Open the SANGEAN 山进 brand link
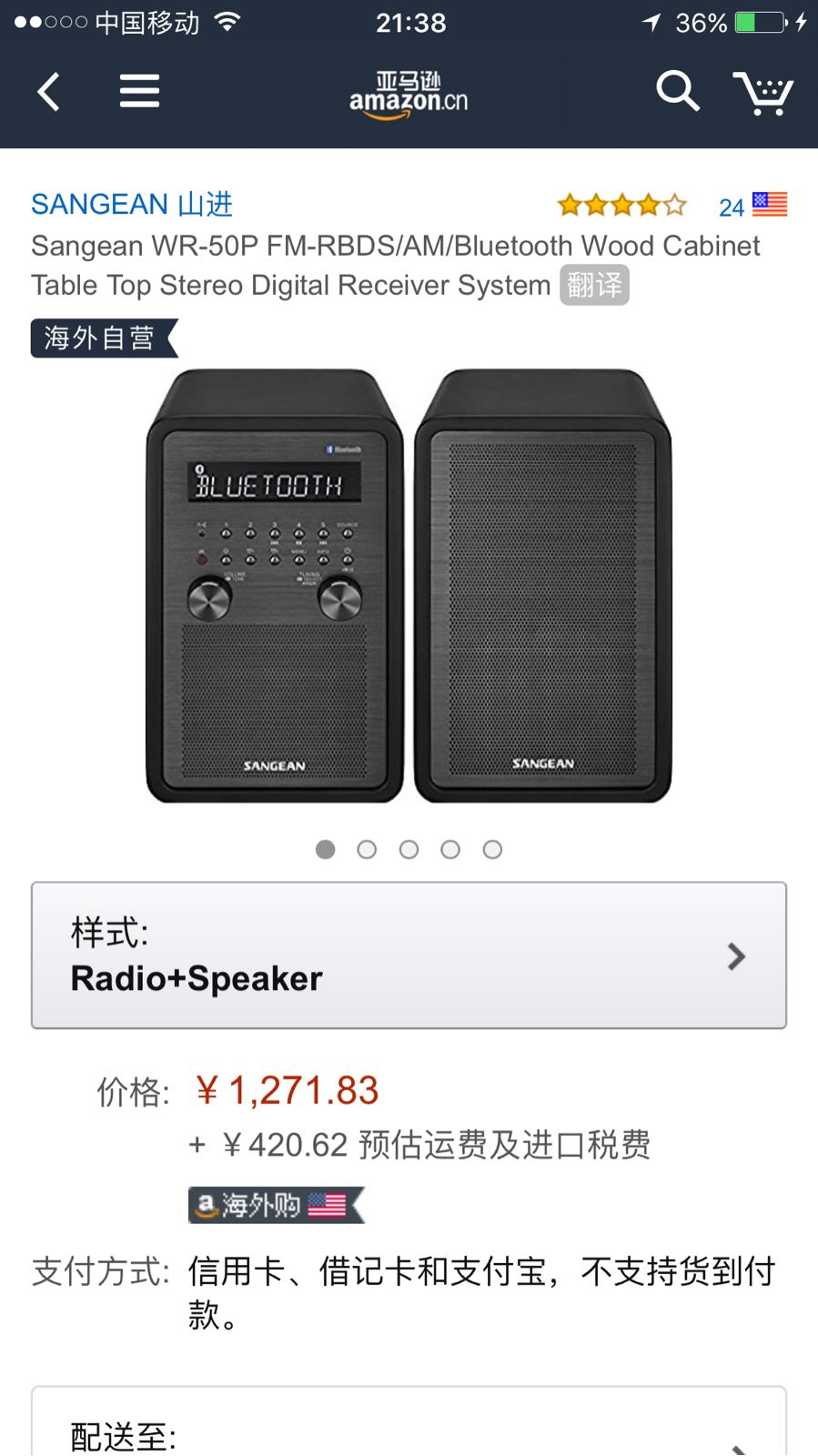The width and height of the screenshot is (818, 1456). point(132,204)
